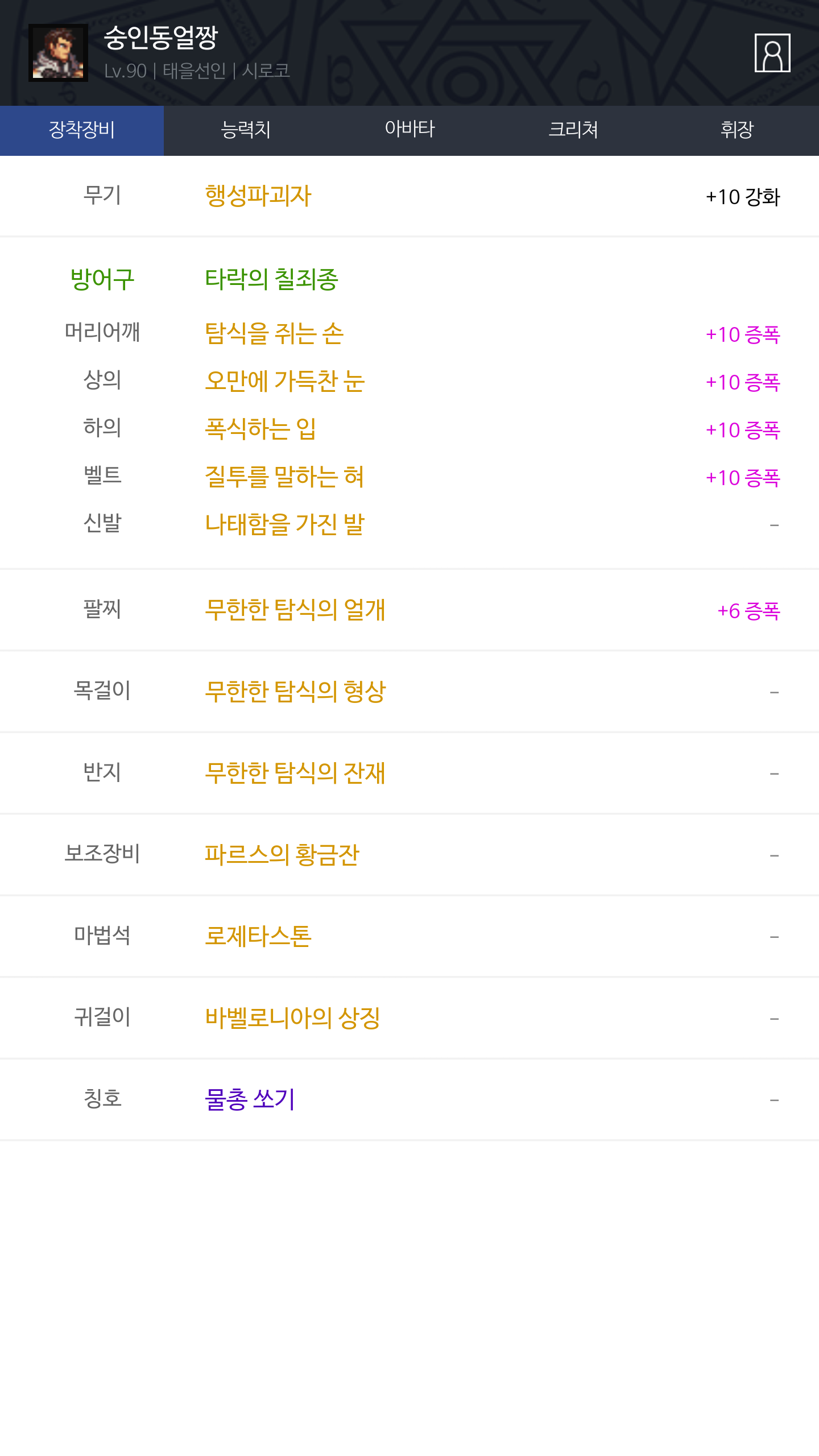Open the profile icon in the header
This screenshot has width=819, height=1456.
[x=772, y=53]
